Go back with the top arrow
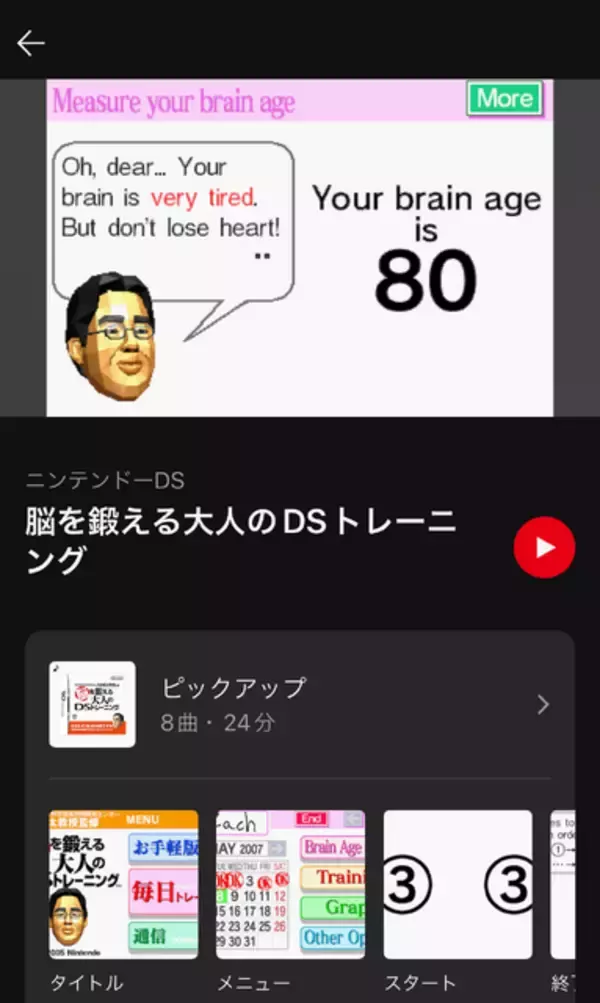The height and width of the screenshot is (1003, 600). tap(31, 42)
